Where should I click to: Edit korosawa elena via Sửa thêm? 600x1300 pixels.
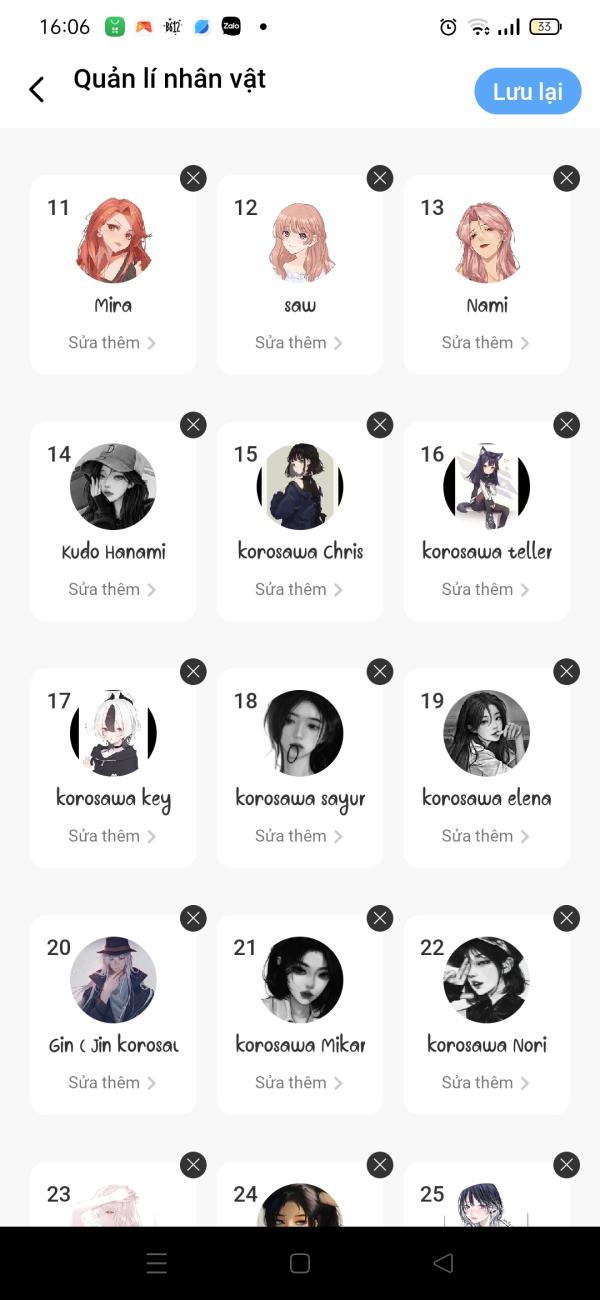[x=486, y=836]
